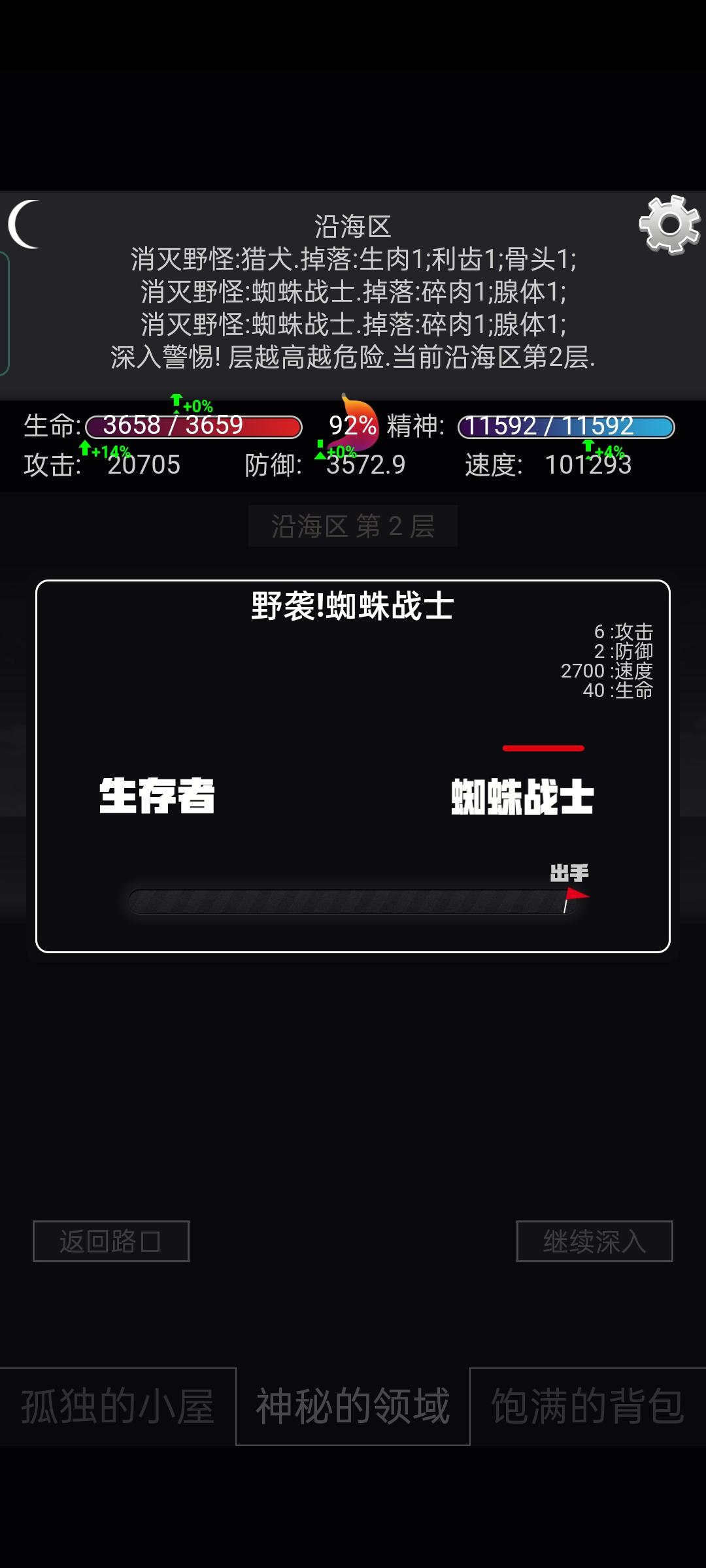Tap 继续深入 to go deeper
Image resolution: width=706 pixels, height=1568 pixels.
click(x=594, y=1241)
